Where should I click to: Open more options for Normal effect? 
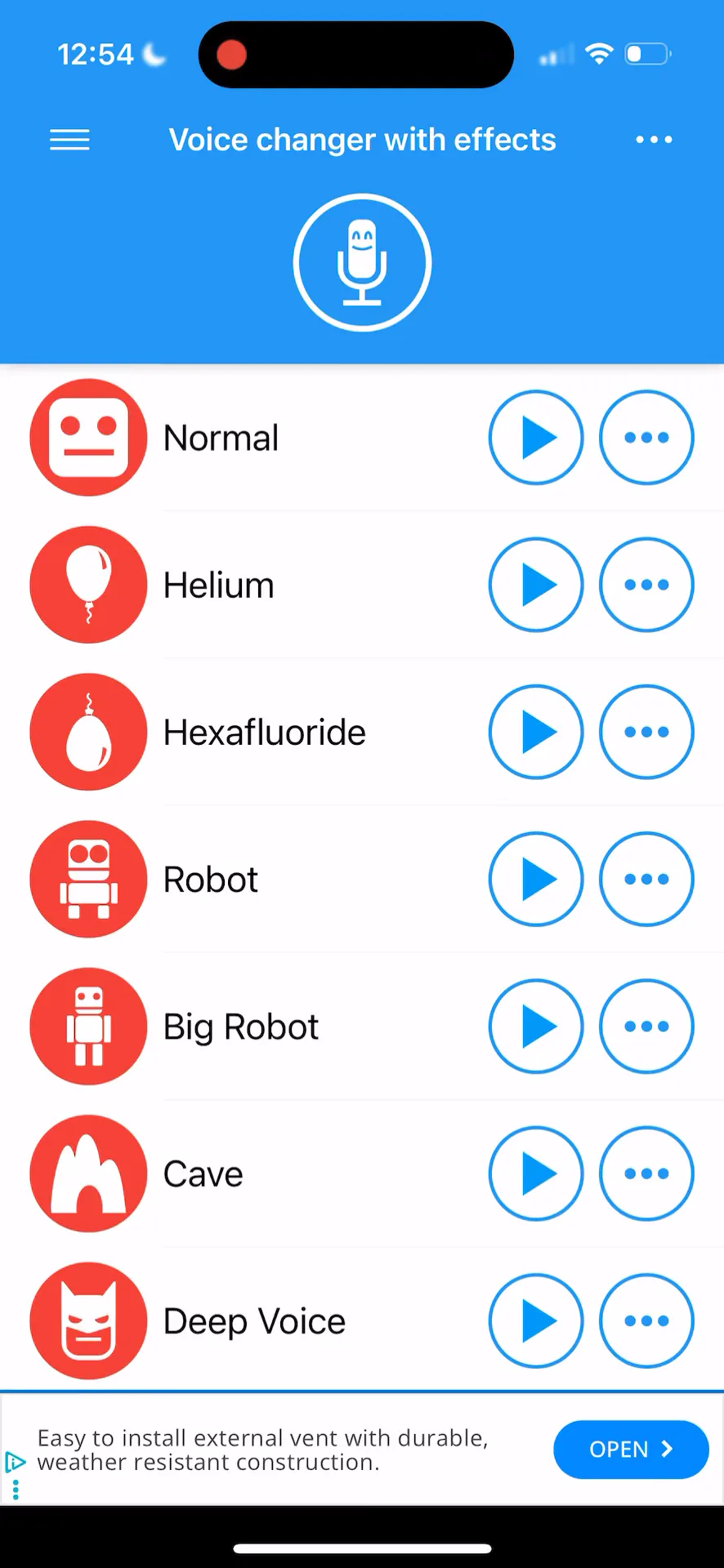click(646, 438)
